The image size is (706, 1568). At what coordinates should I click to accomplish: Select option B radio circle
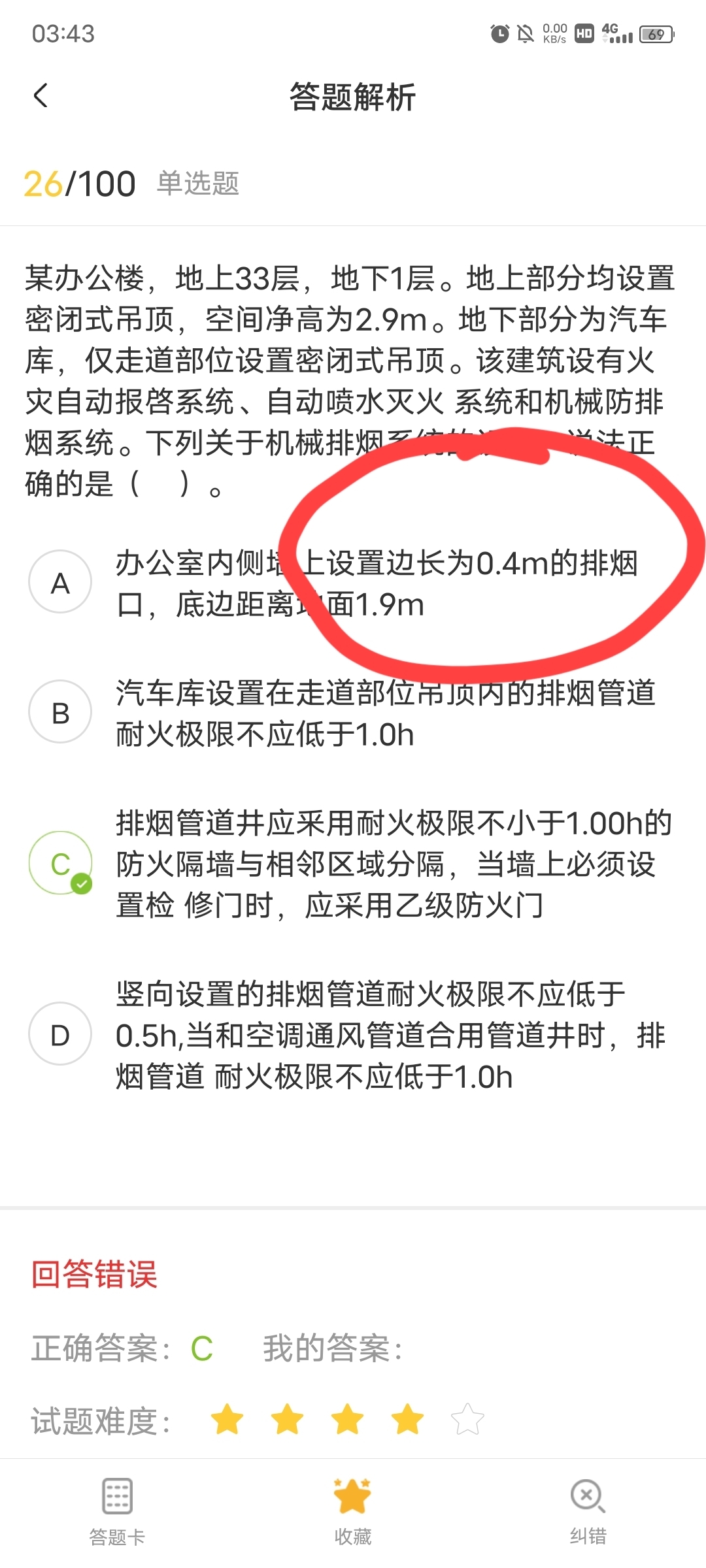pos(60,712)
